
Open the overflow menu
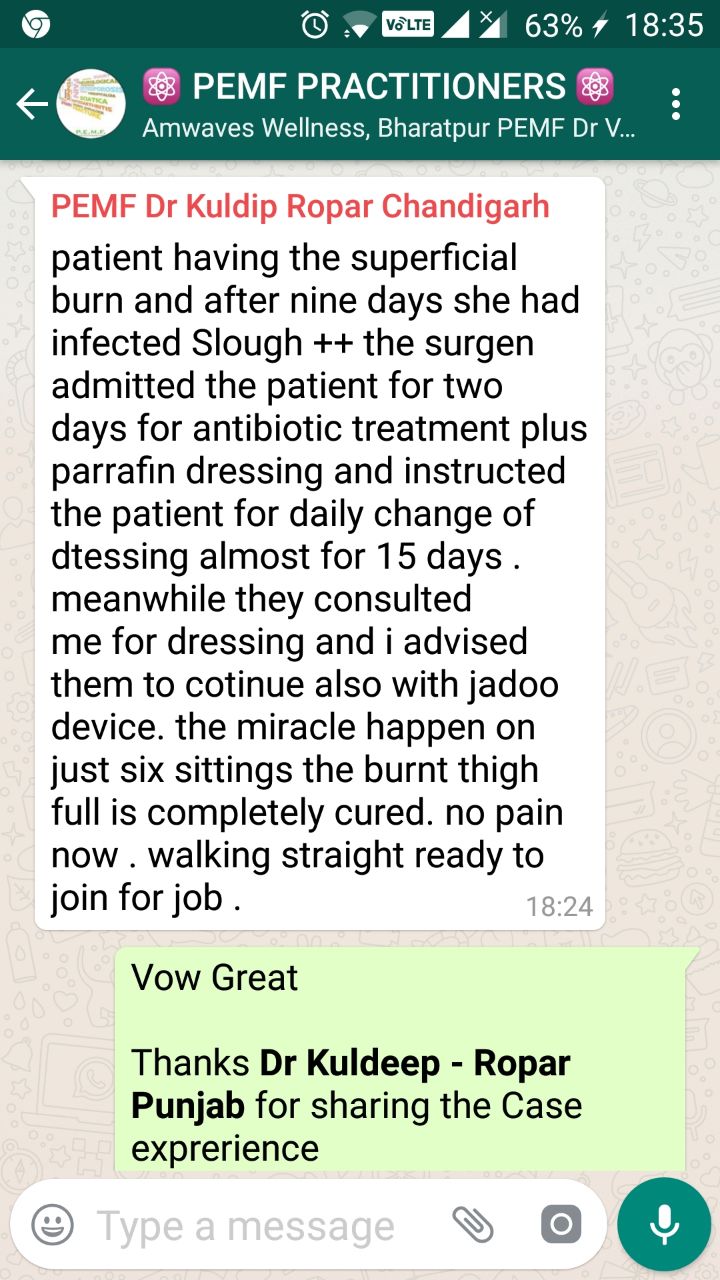point(677,104)
